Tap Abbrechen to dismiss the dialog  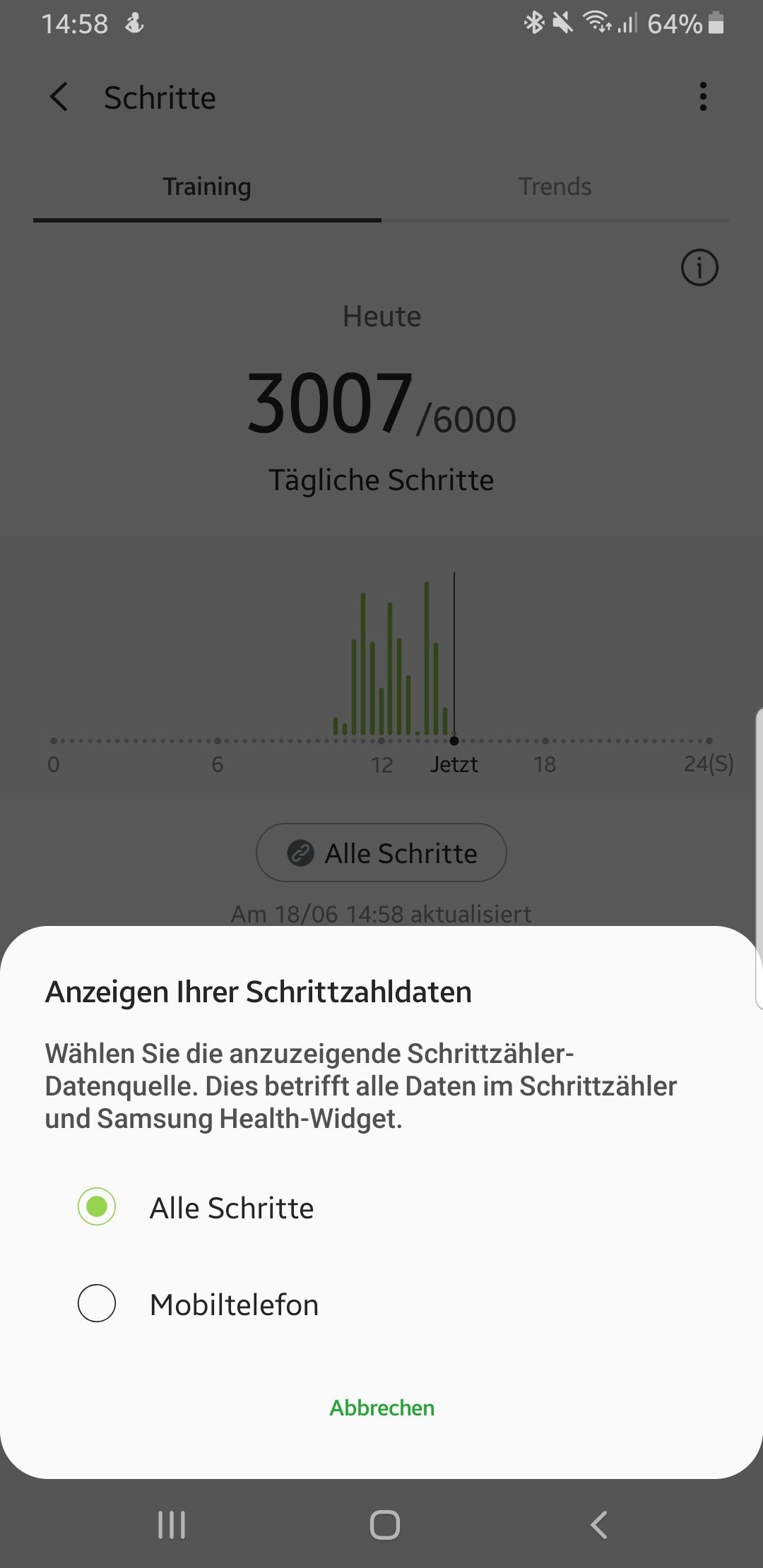(x=381, y=1408)
